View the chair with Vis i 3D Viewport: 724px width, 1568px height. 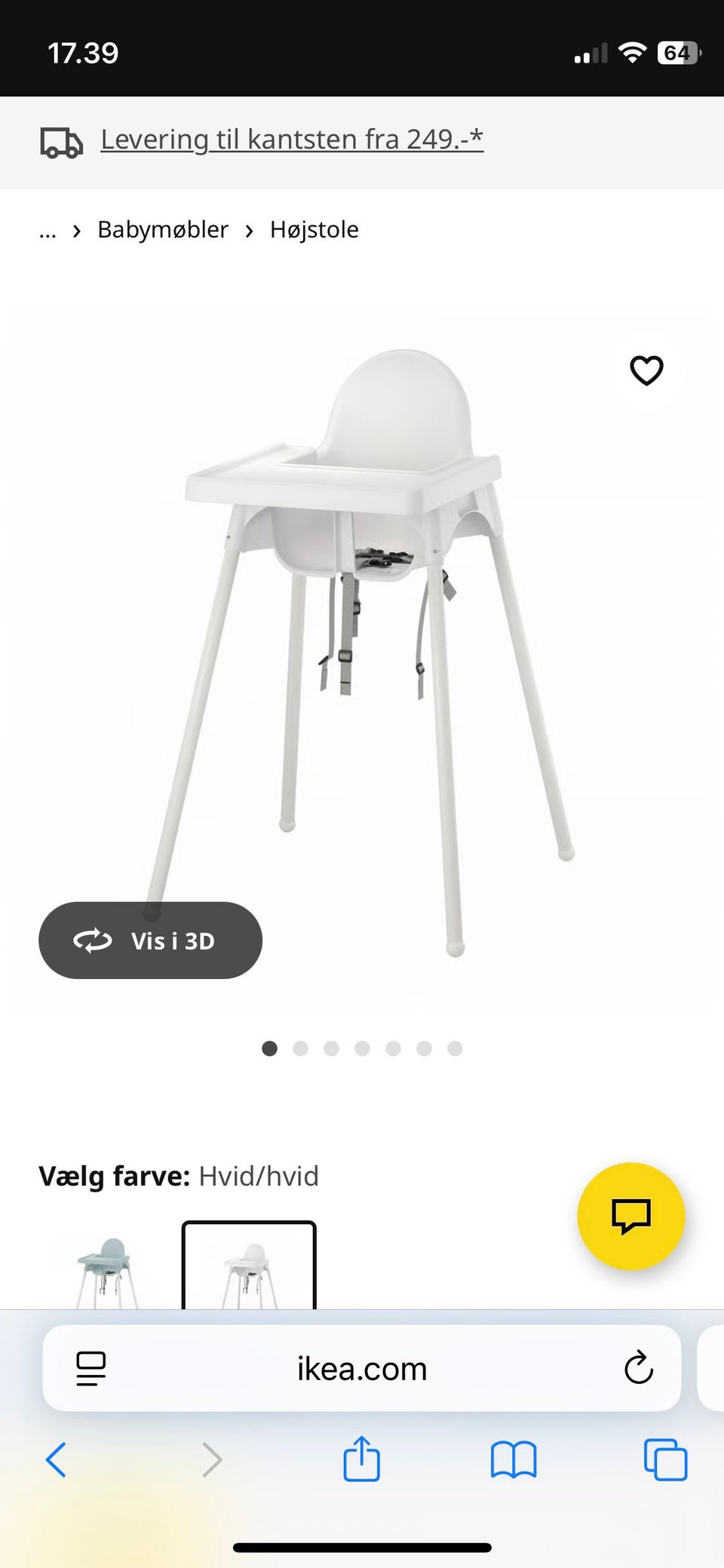pos(150,940)
